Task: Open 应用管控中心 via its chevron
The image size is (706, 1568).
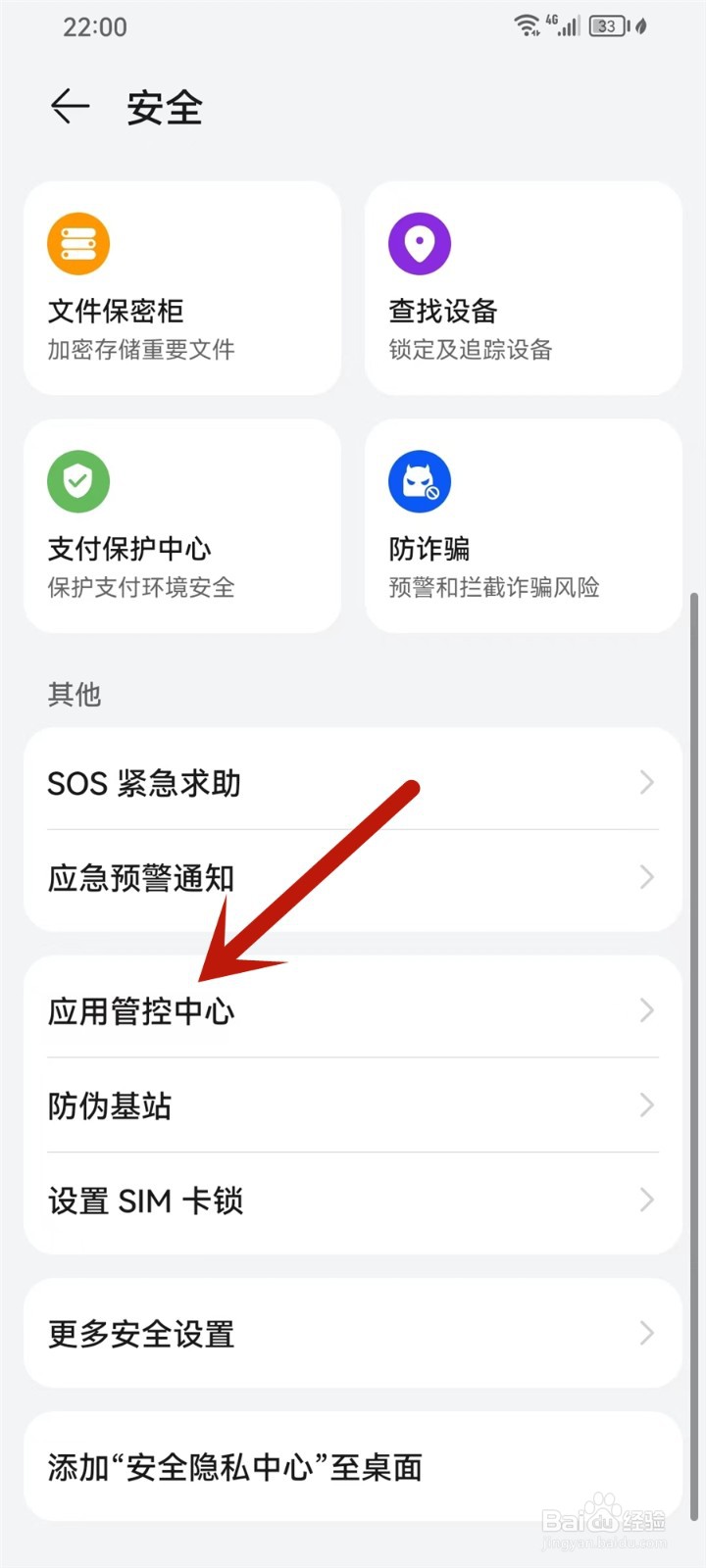Action: 646,1009
